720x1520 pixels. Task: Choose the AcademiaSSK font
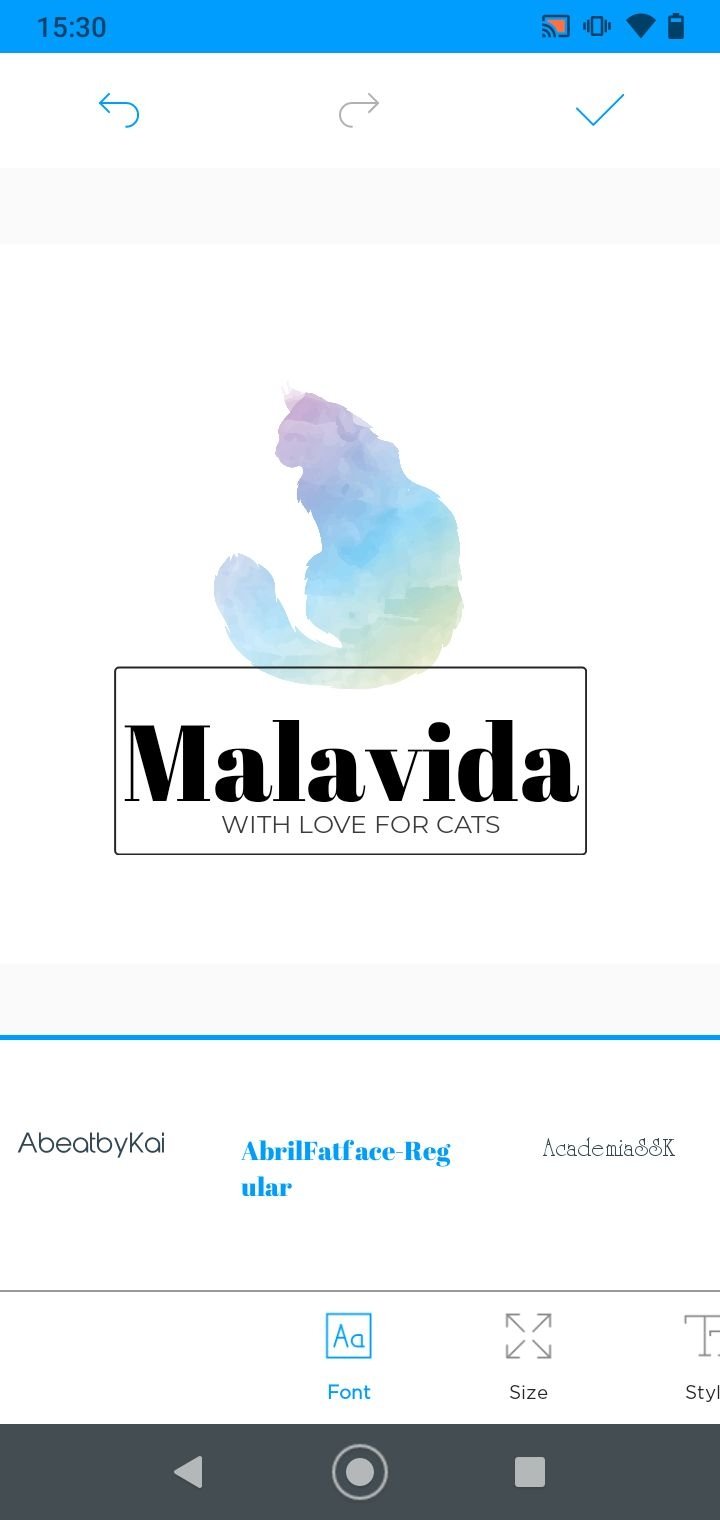609,1147
